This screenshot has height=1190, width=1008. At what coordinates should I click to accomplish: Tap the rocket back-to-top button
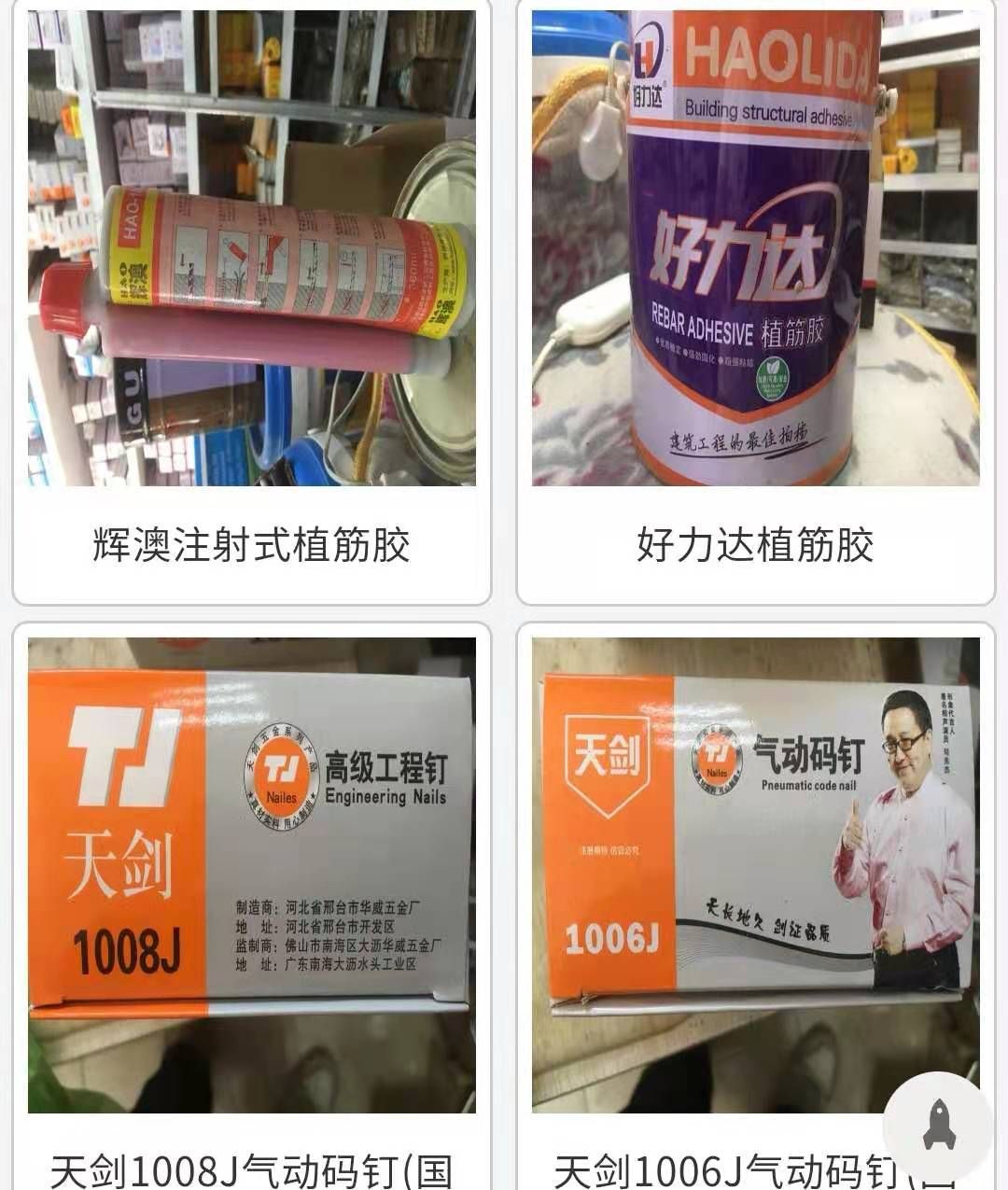tap(938, 1123)
